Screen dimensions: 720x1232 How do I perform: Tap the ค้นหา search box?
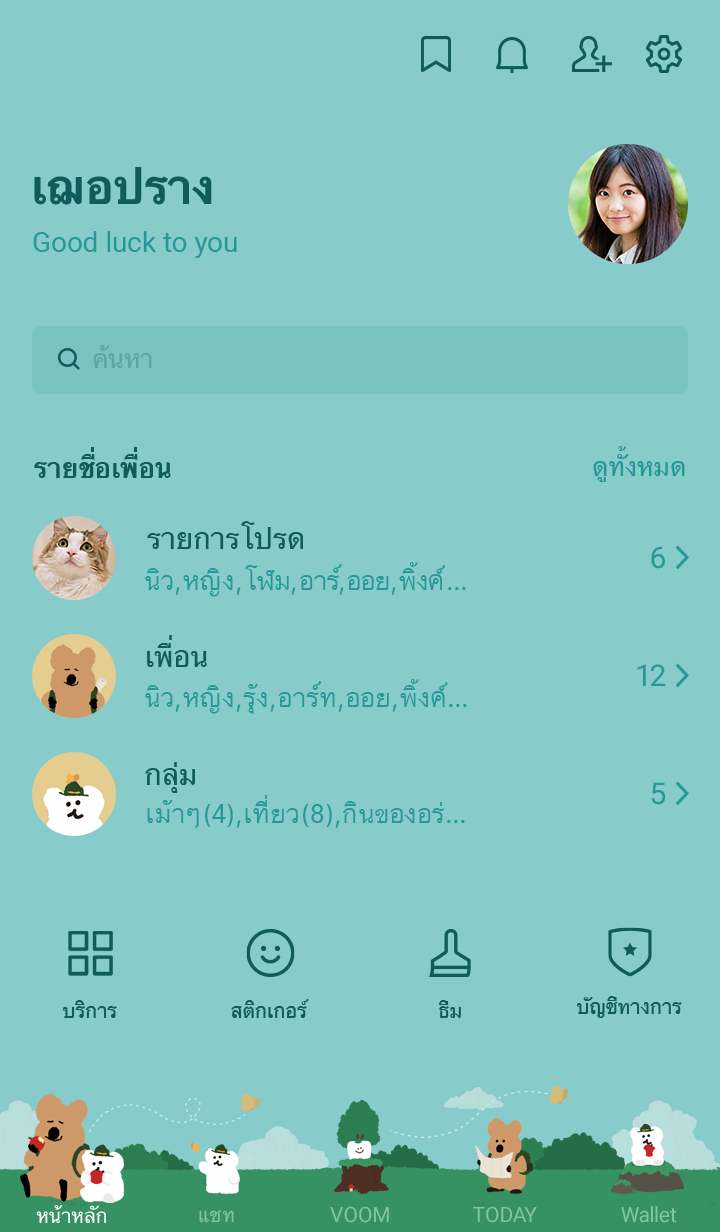[x=360, y=360]
